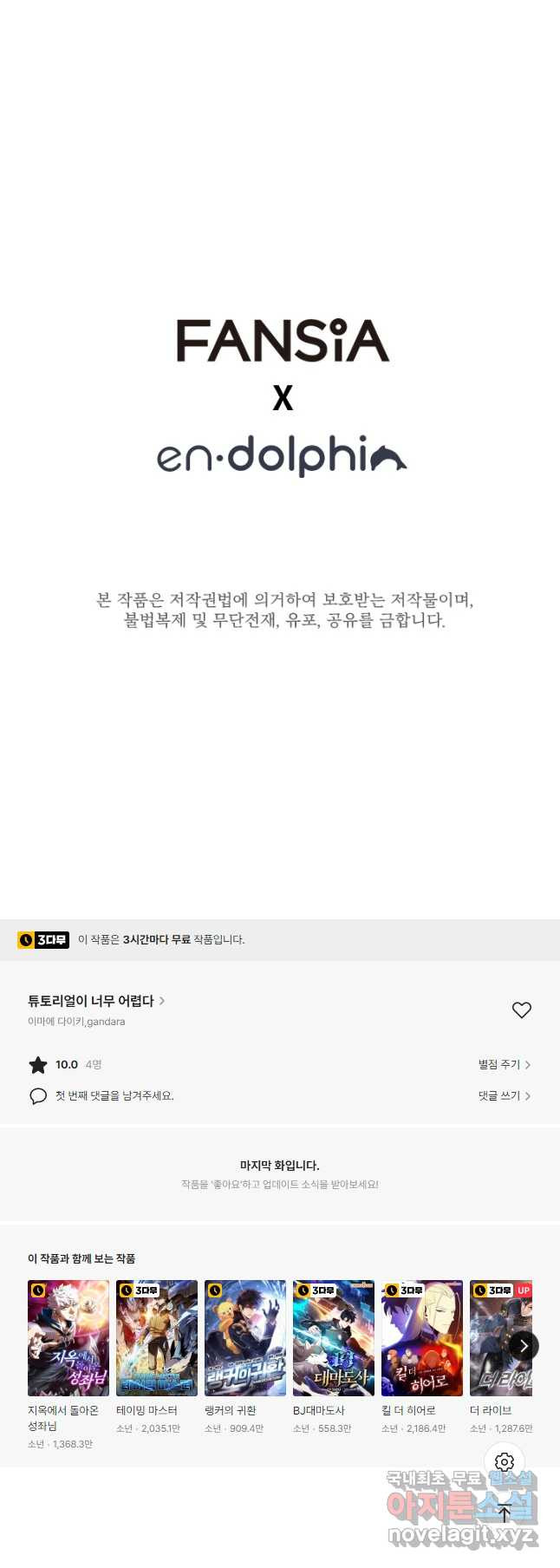The height and width of the screenshot is (1568, 560).
Task: Open viewer settings gear
Action: pyautogui.click(x=505, y=1462)
